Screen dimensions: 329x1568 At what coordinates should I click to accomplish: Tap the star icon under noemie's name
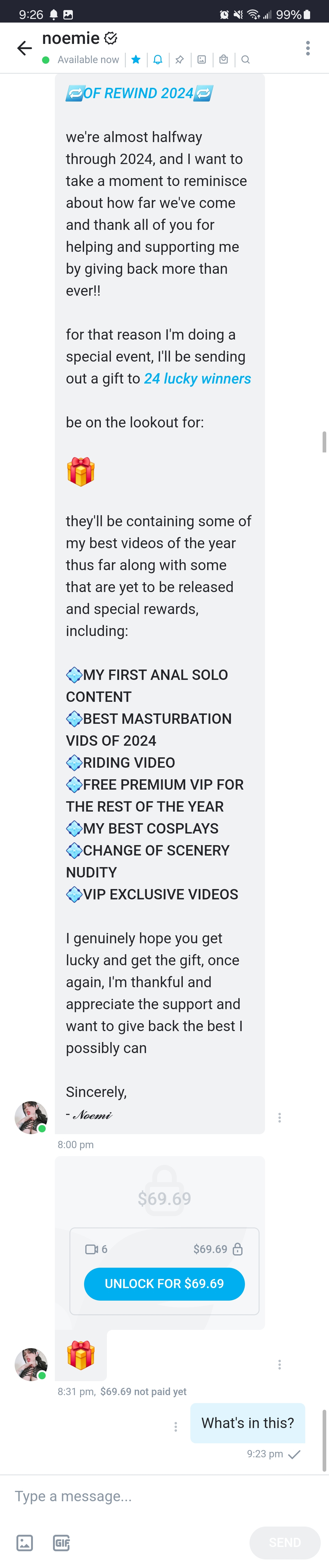(x=136, y=60)
